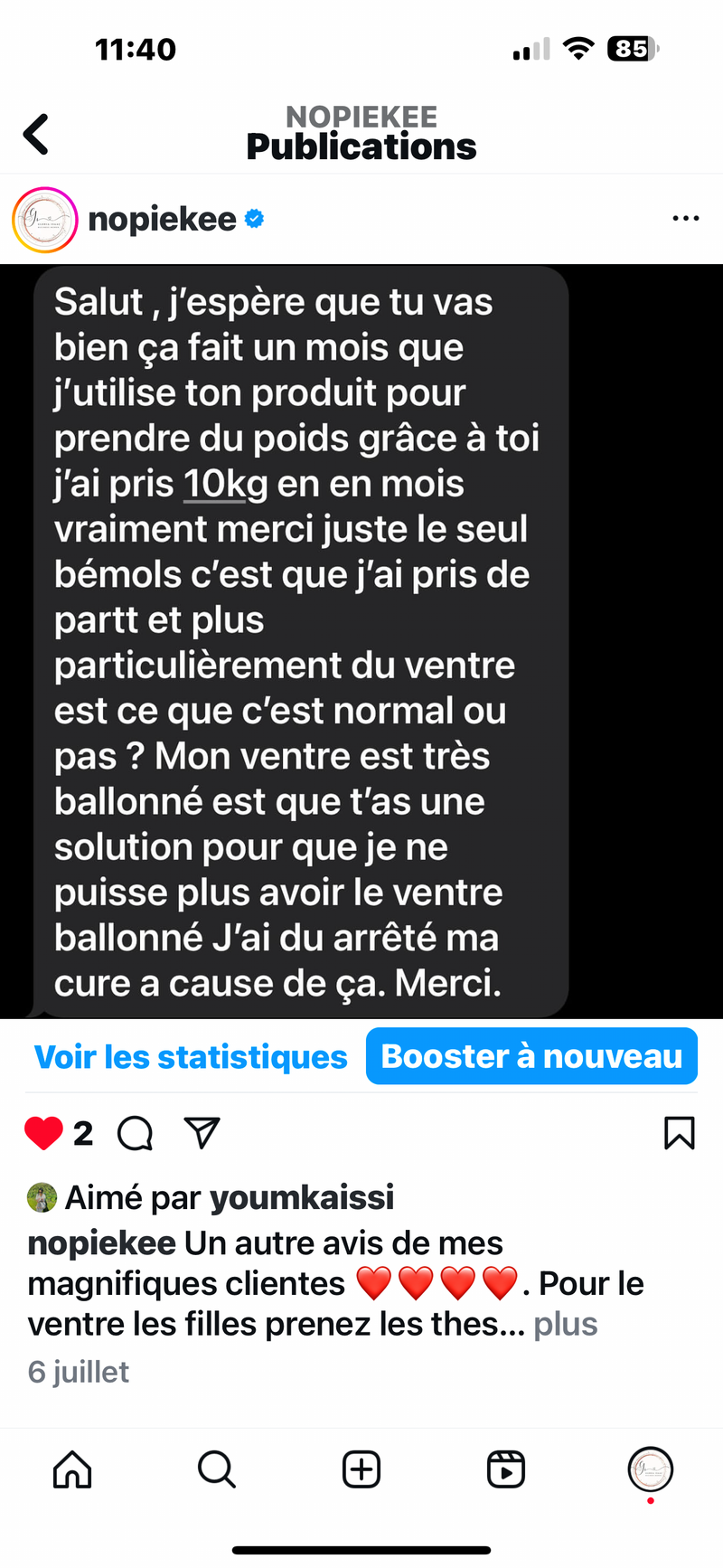Open nopiekee profile from the avatar
The height and width of the screenshot is (1568, 723).
click(x=44, y=219)
